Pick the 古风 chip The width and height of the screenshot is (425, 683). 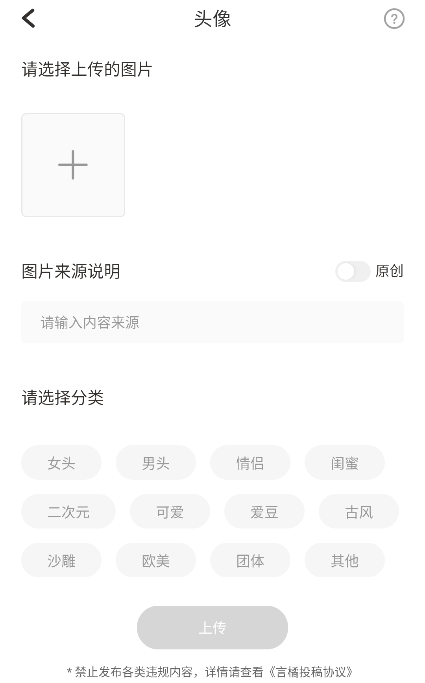tap(359, 511)
